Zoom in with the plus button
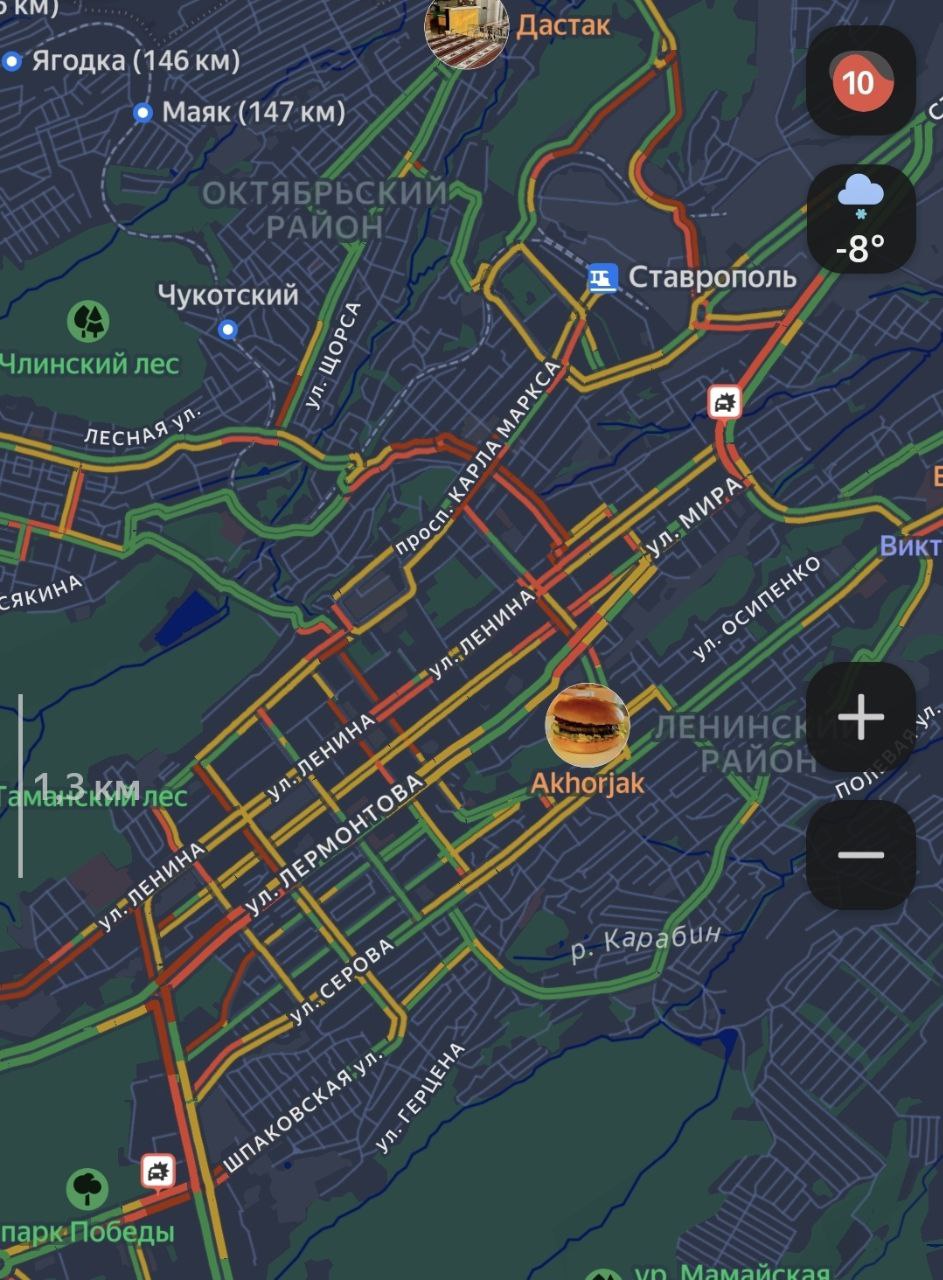The height and width of the screenshot is (1280, 943). click(860, 717)
